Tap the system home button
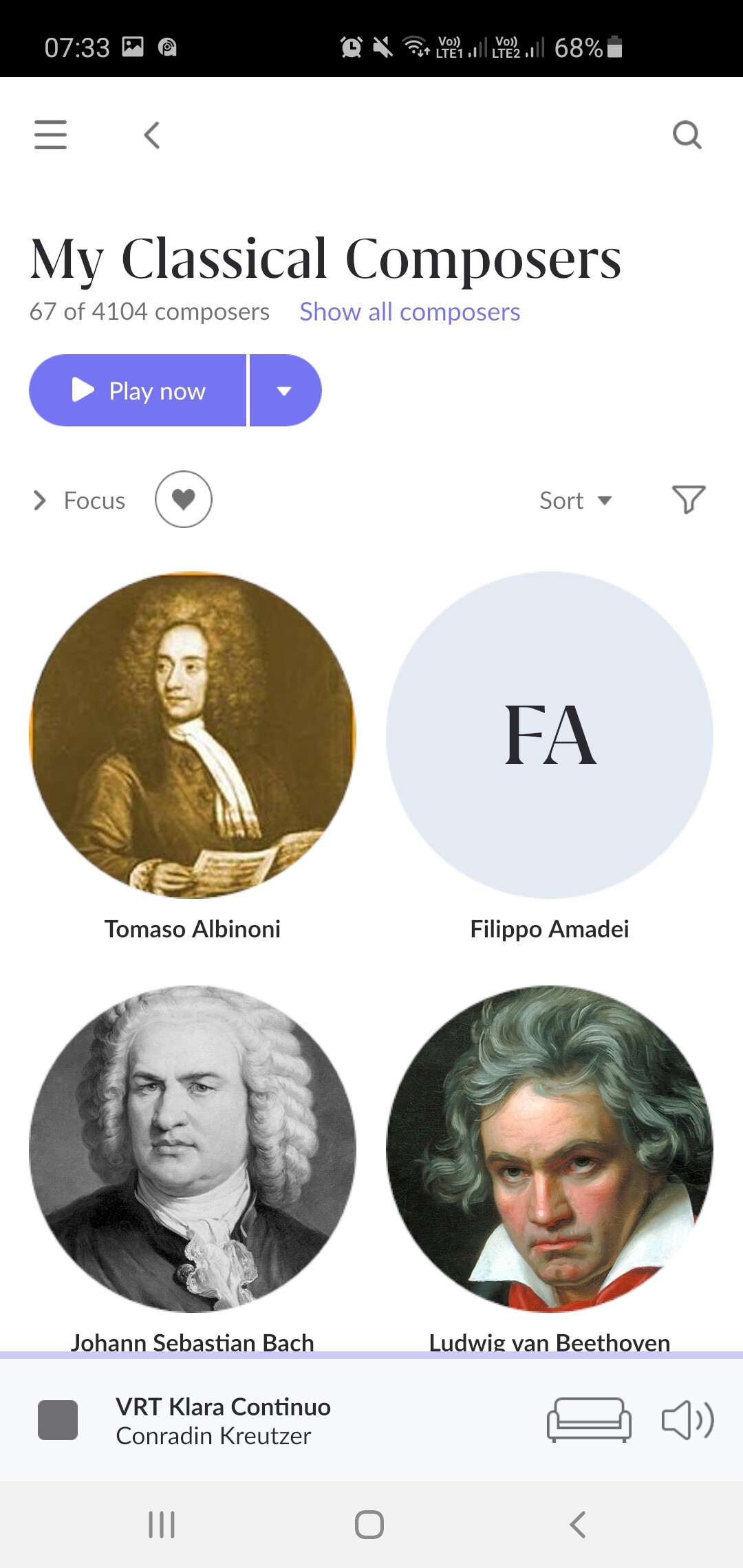 [369, 1525]
